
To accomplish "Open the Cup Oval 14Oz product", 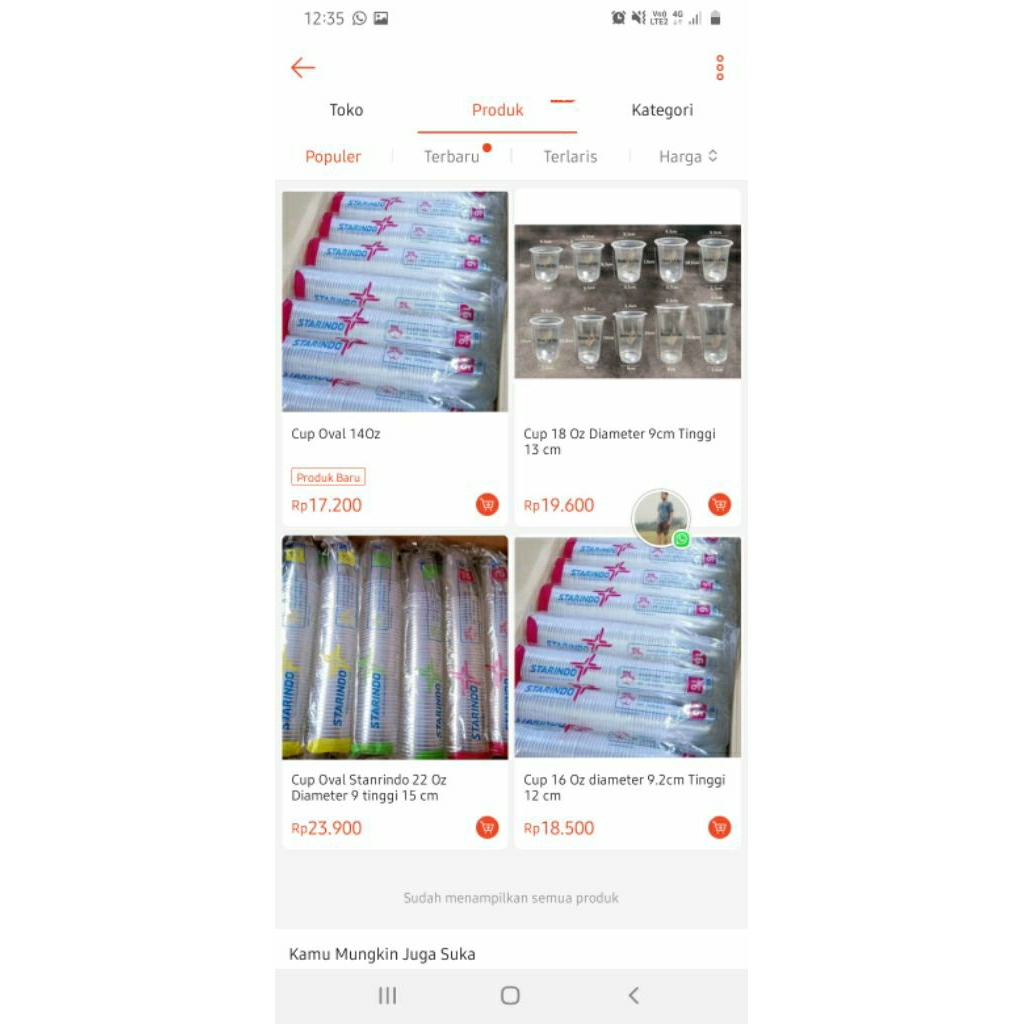I will pyautogui.click(x=394, y=302).
